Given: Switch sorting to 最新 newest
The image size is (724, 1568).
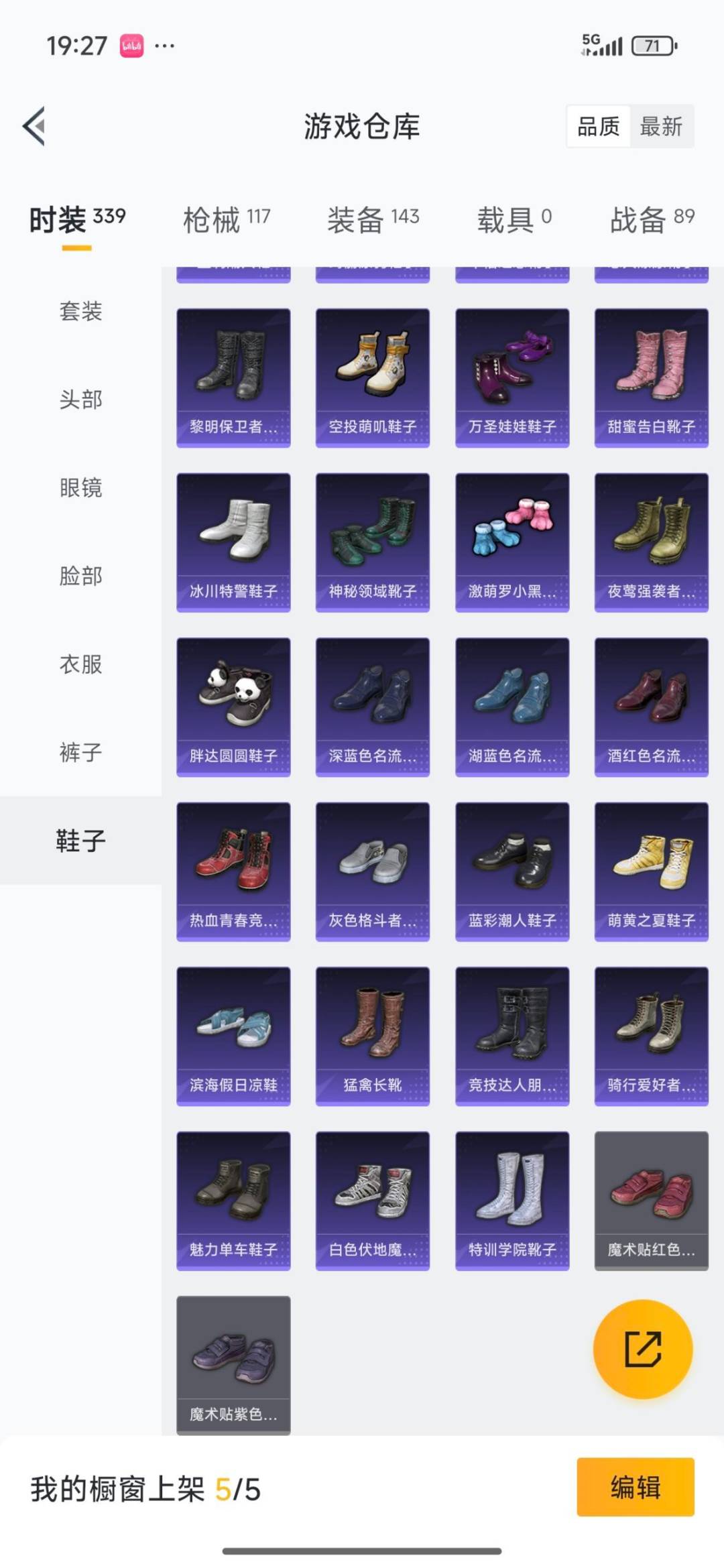Looking at the screenshot, I should click(x=660, y=127).
